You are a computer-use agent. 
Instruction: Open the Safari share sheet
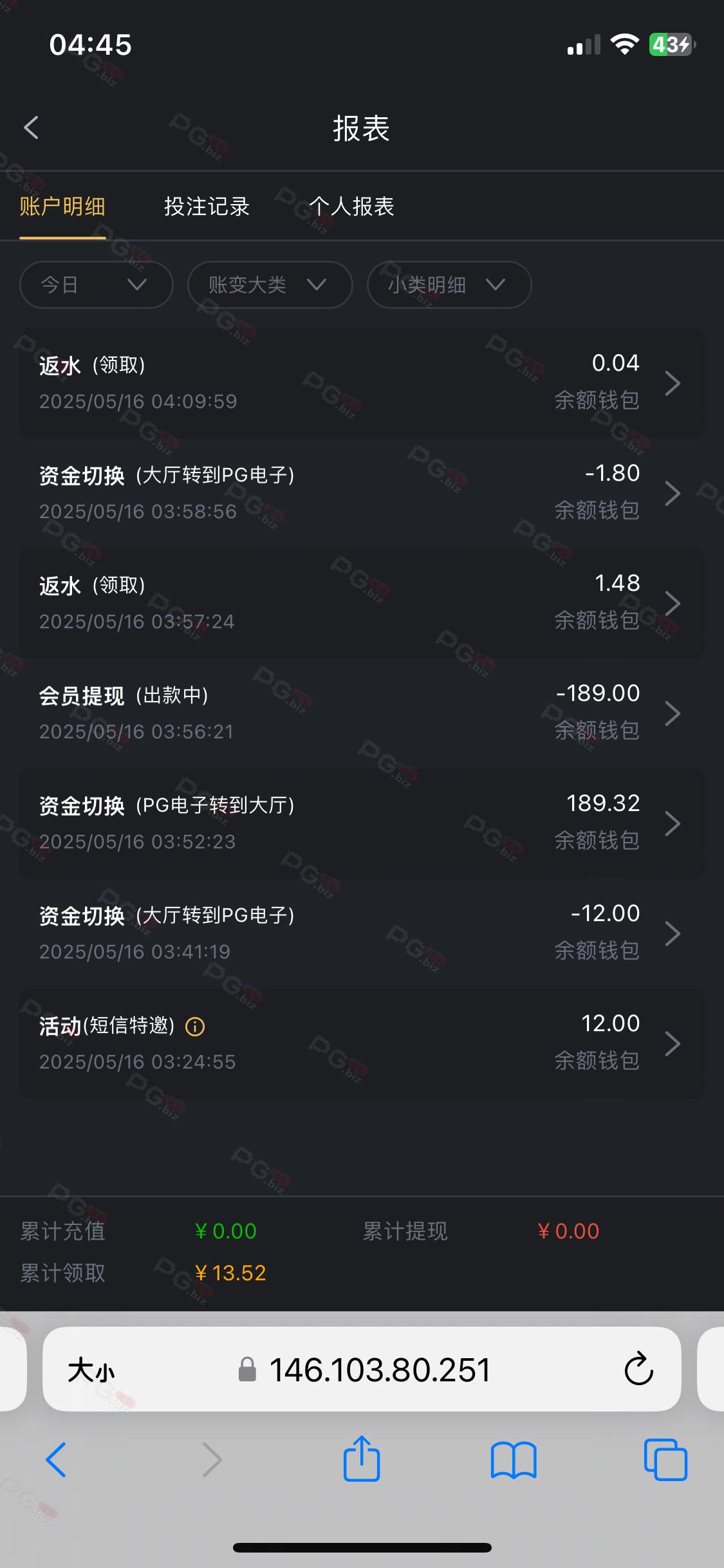362,1459
